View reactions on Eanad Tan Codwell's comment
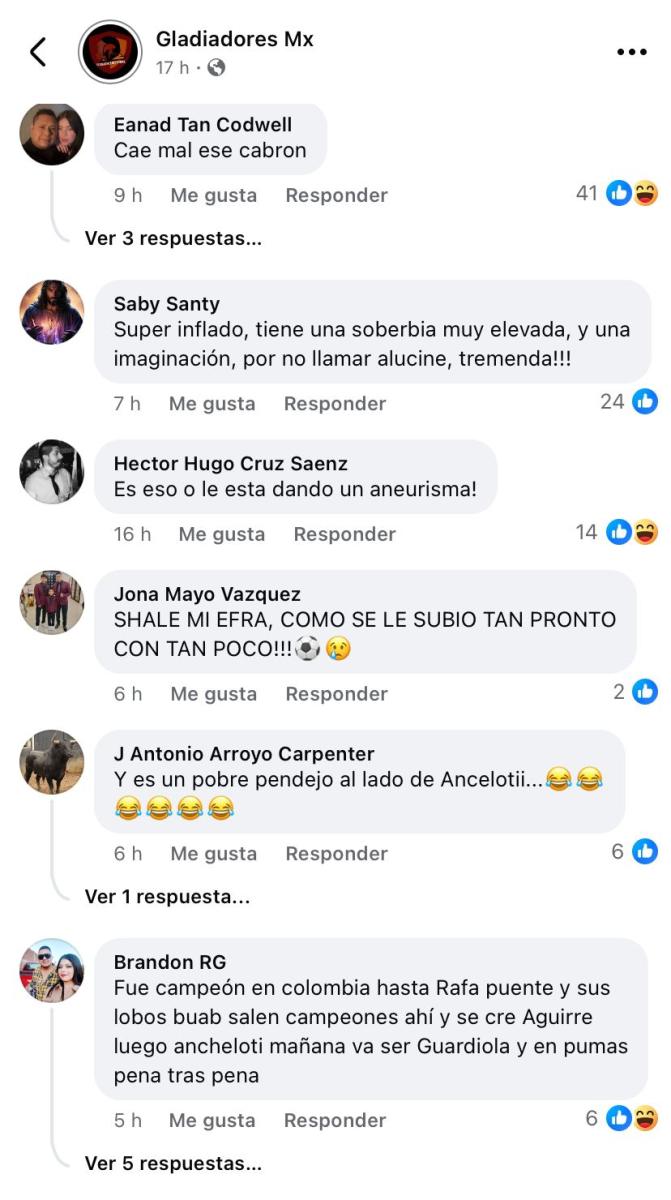This screenshot has height=1200, width=671. pos(632,194)
